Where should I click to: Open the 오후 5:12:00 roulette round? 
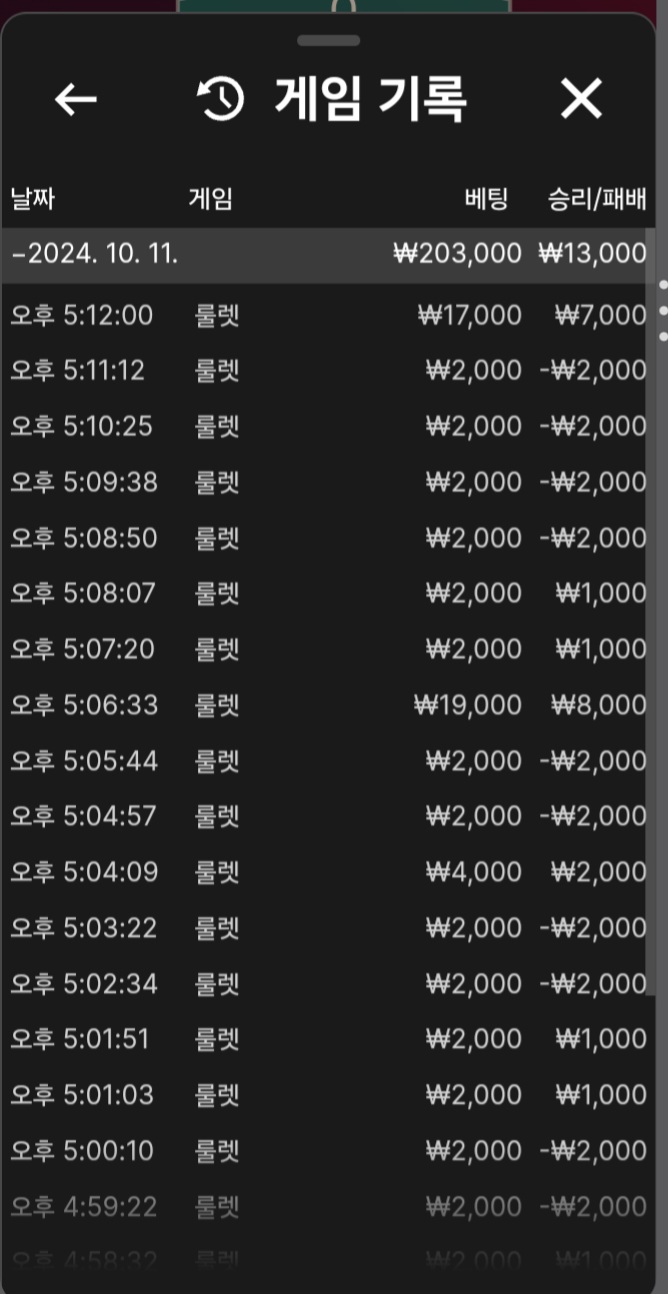pos(328,316)
